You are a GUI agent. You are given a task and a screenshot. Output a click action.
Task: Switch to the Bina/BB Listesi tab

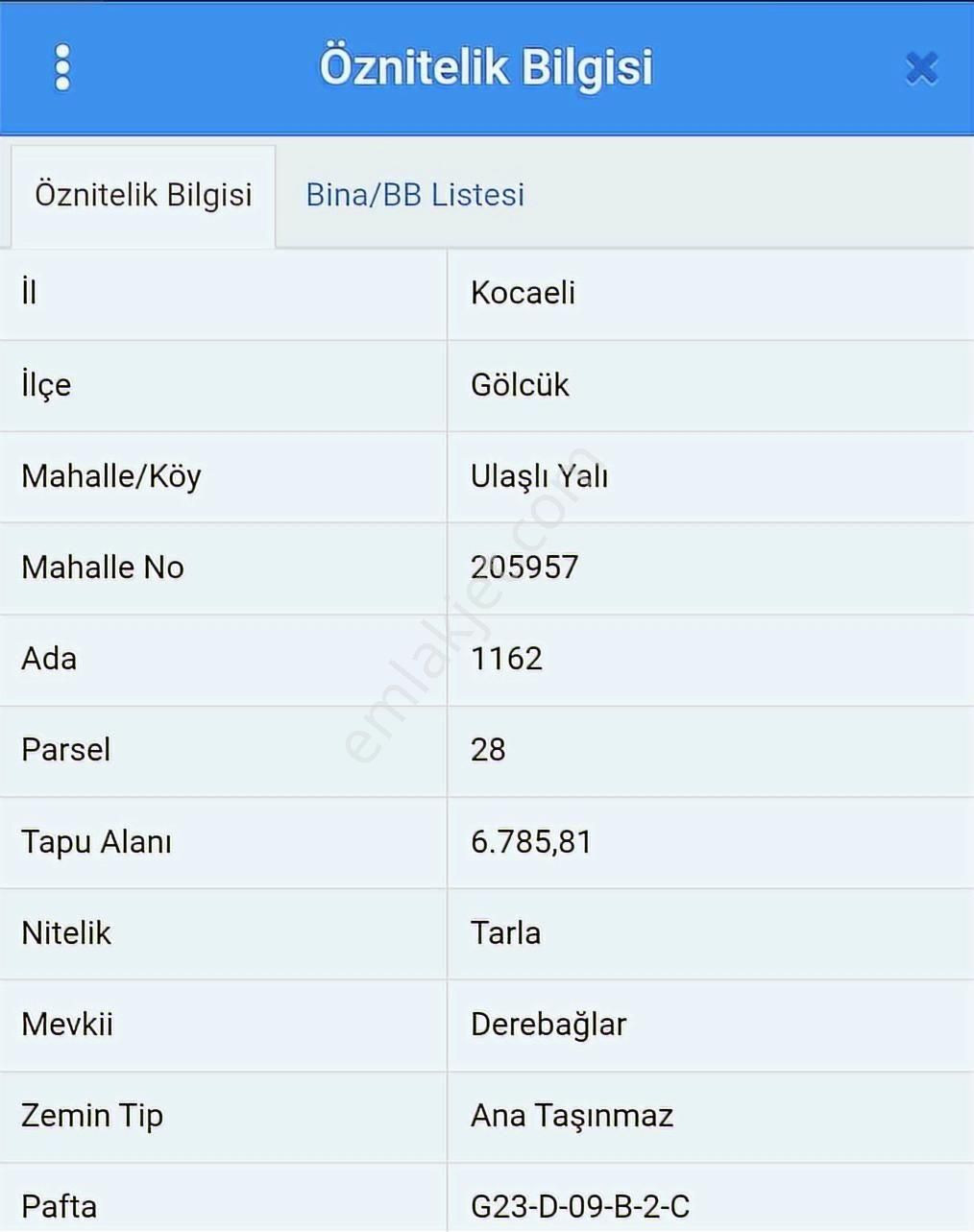414,194
